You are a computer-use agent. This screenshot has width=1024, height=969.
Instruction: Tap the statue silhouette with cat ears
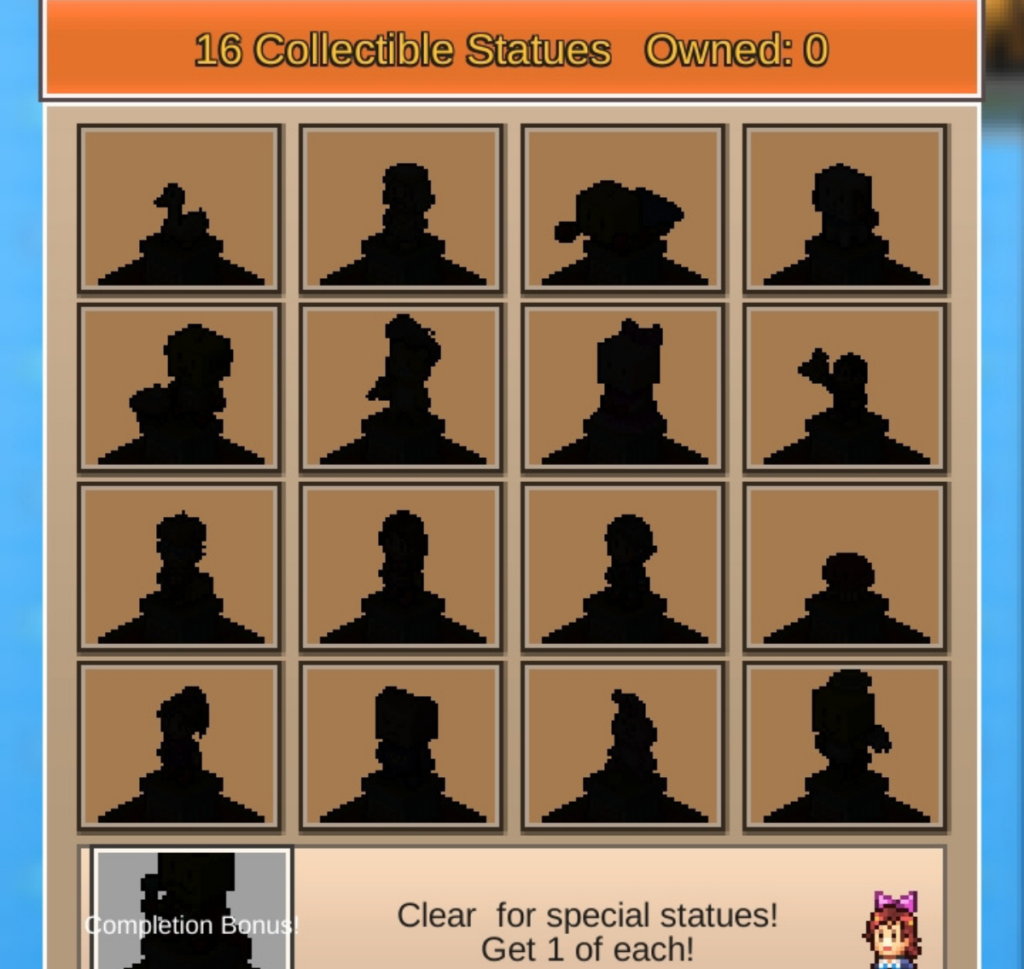click(622, 387)
